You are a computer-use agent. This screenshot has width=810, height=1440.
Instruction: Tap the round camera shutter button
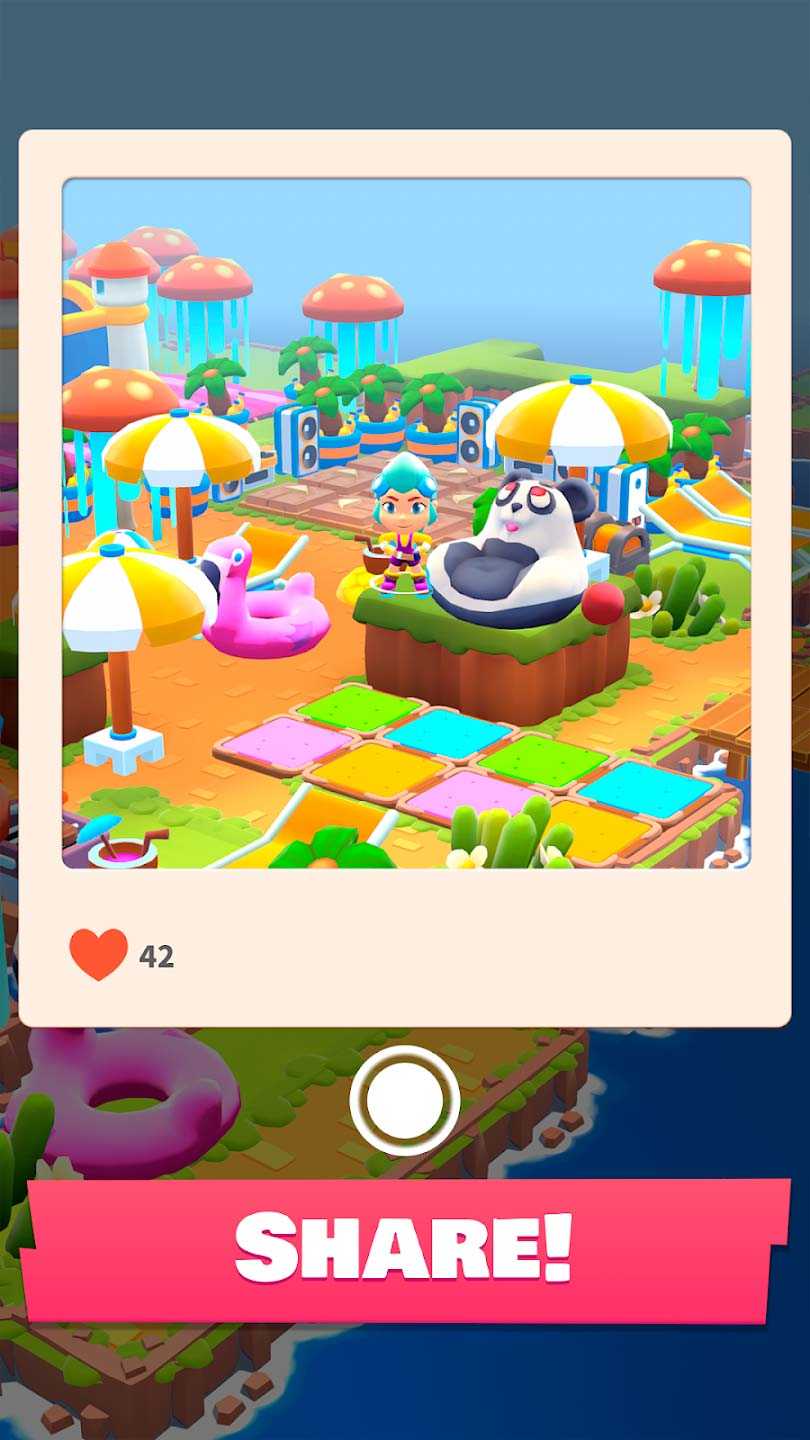[x=405, y=1100]
